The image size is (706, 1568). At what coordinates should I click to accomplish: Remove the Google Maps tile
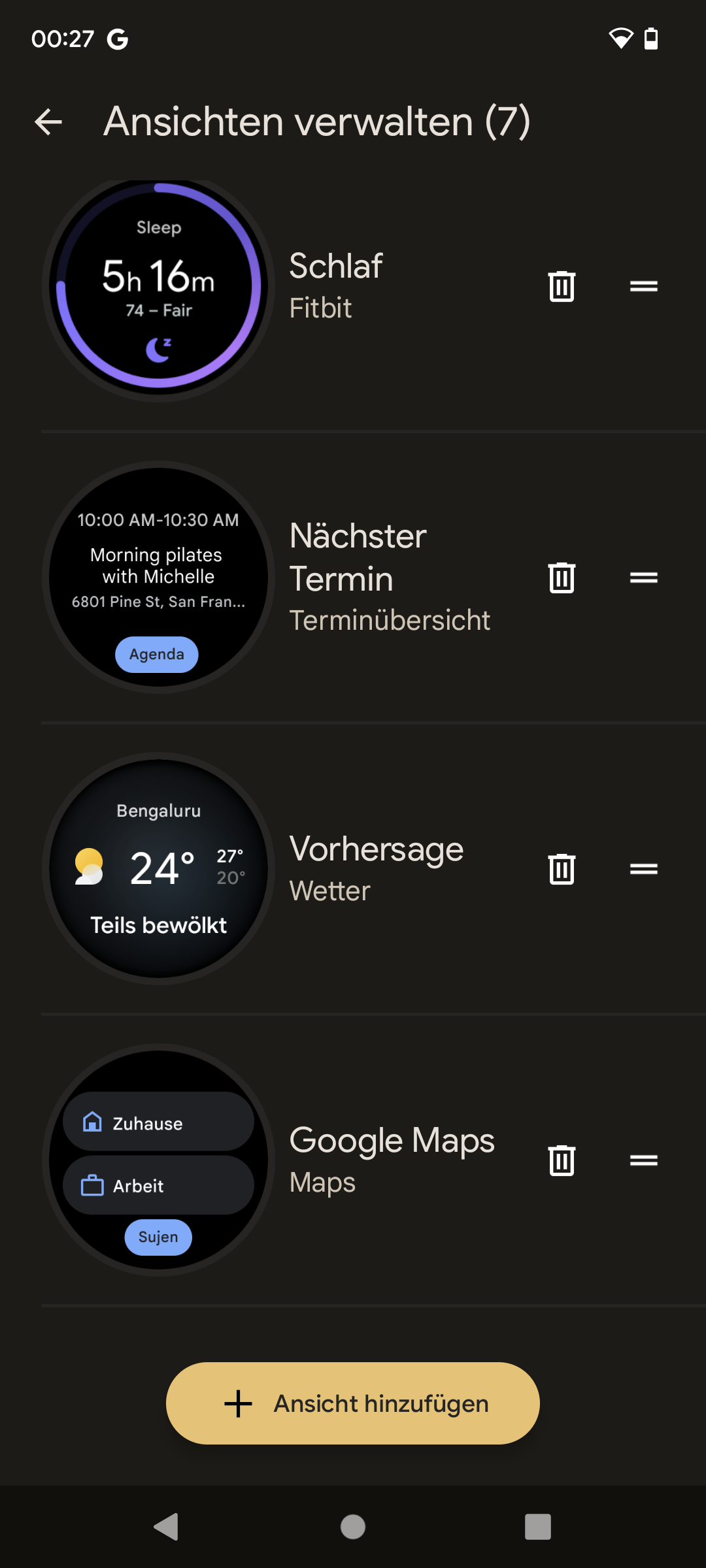pos(562,1160)
